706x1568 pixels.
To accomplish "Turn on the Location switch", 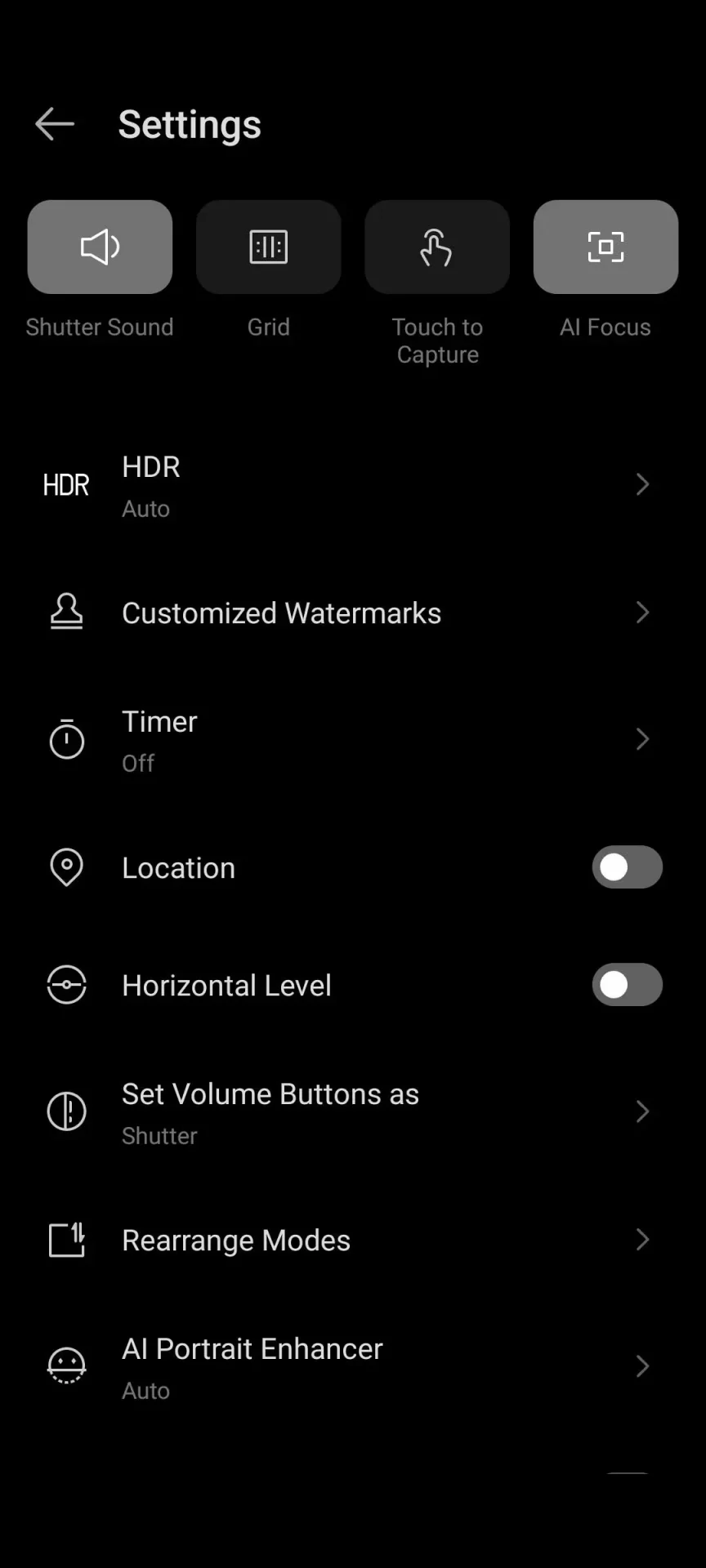I will 627,867.
